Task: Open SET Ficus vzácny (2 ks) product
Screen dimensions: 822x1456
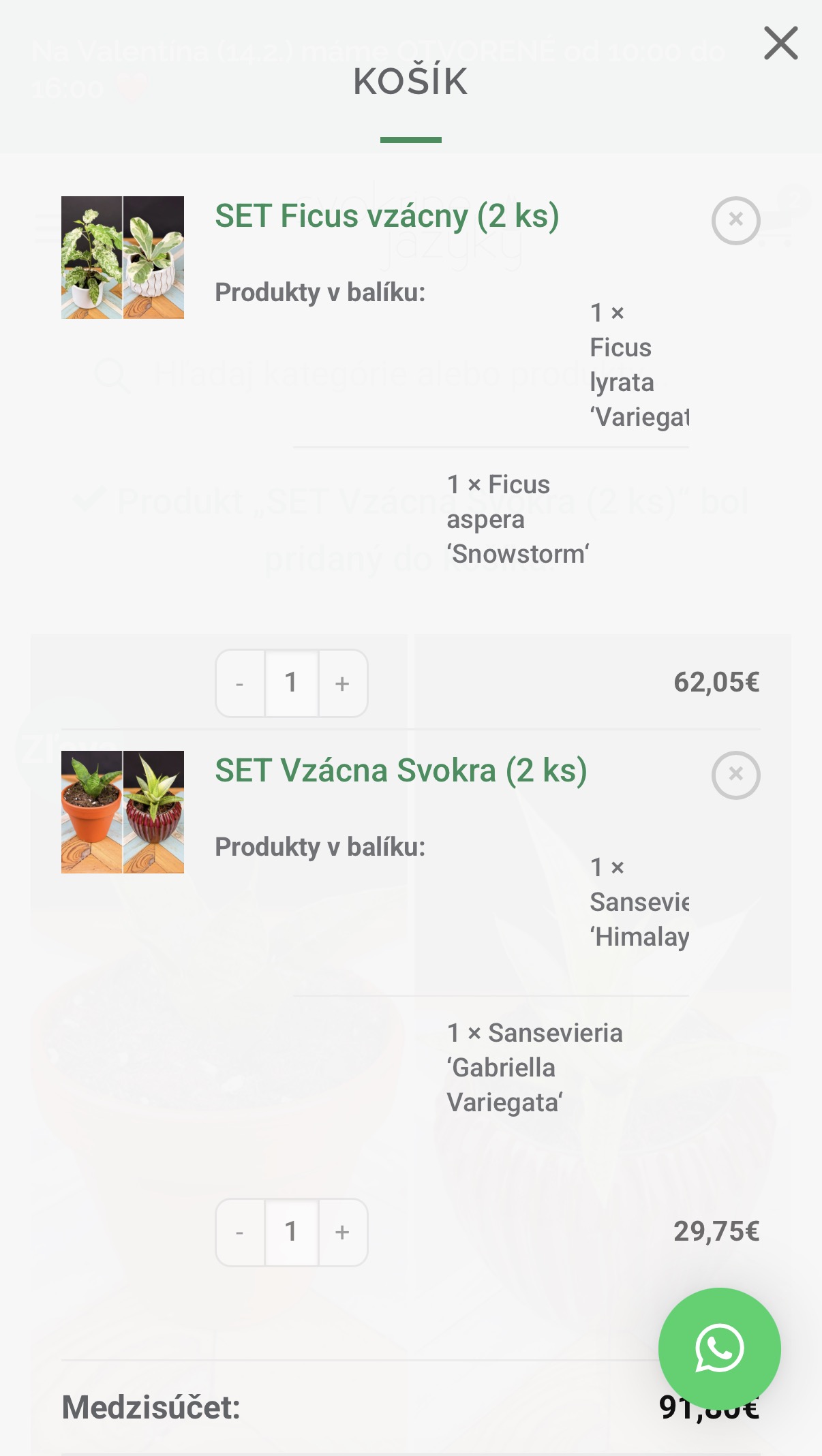Action: (386, 217)
